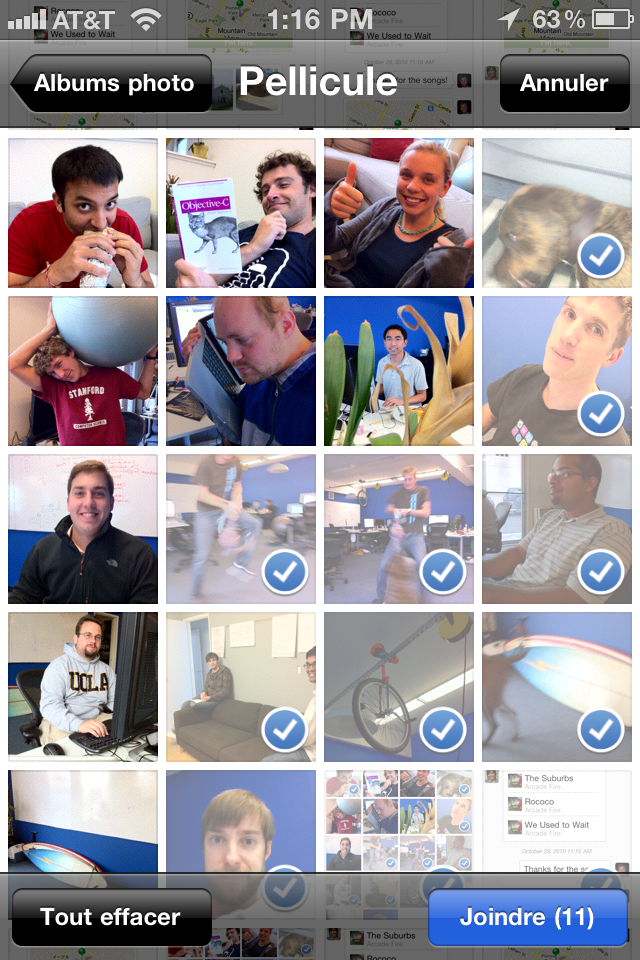Deselect photo of man sitting on couch

point(241,687)
